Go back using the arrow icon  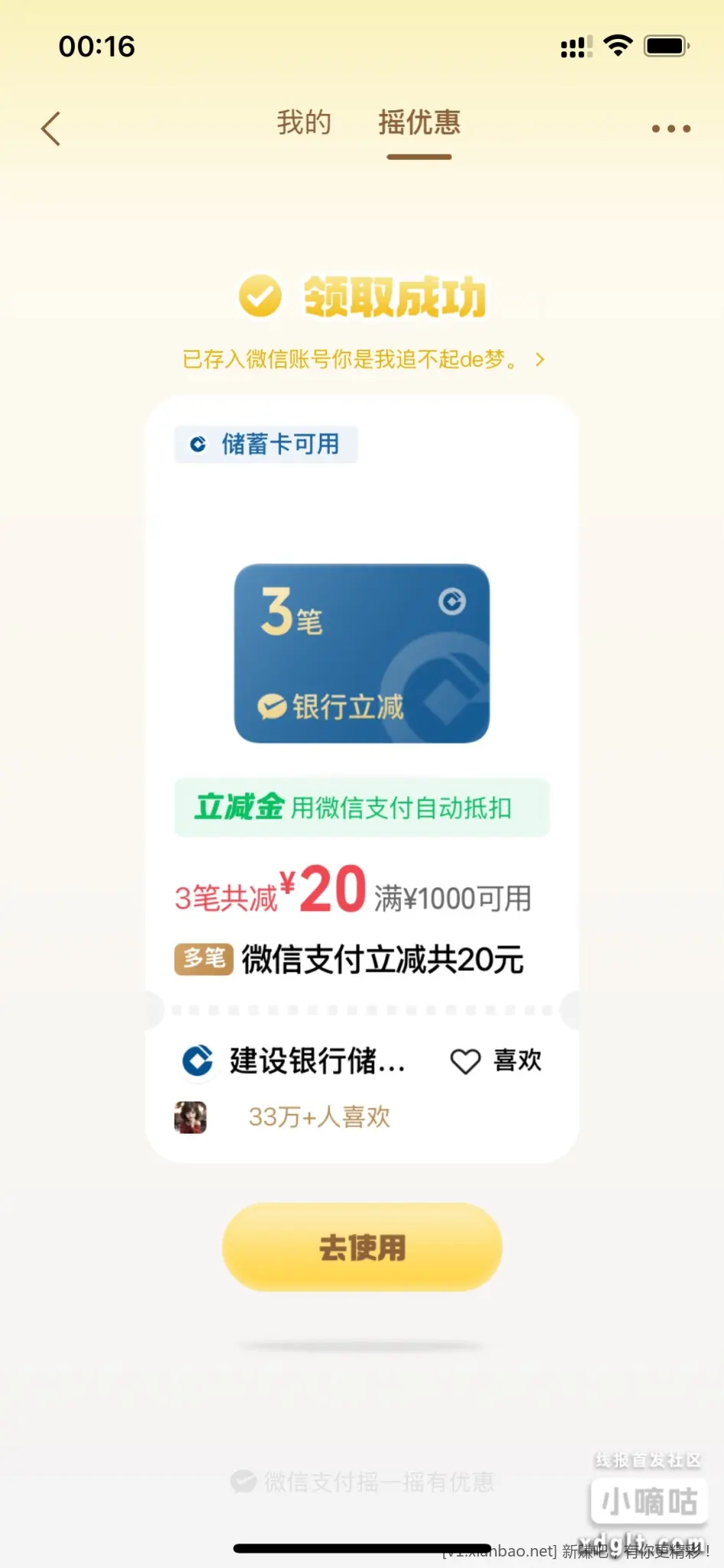coord(51,129)
